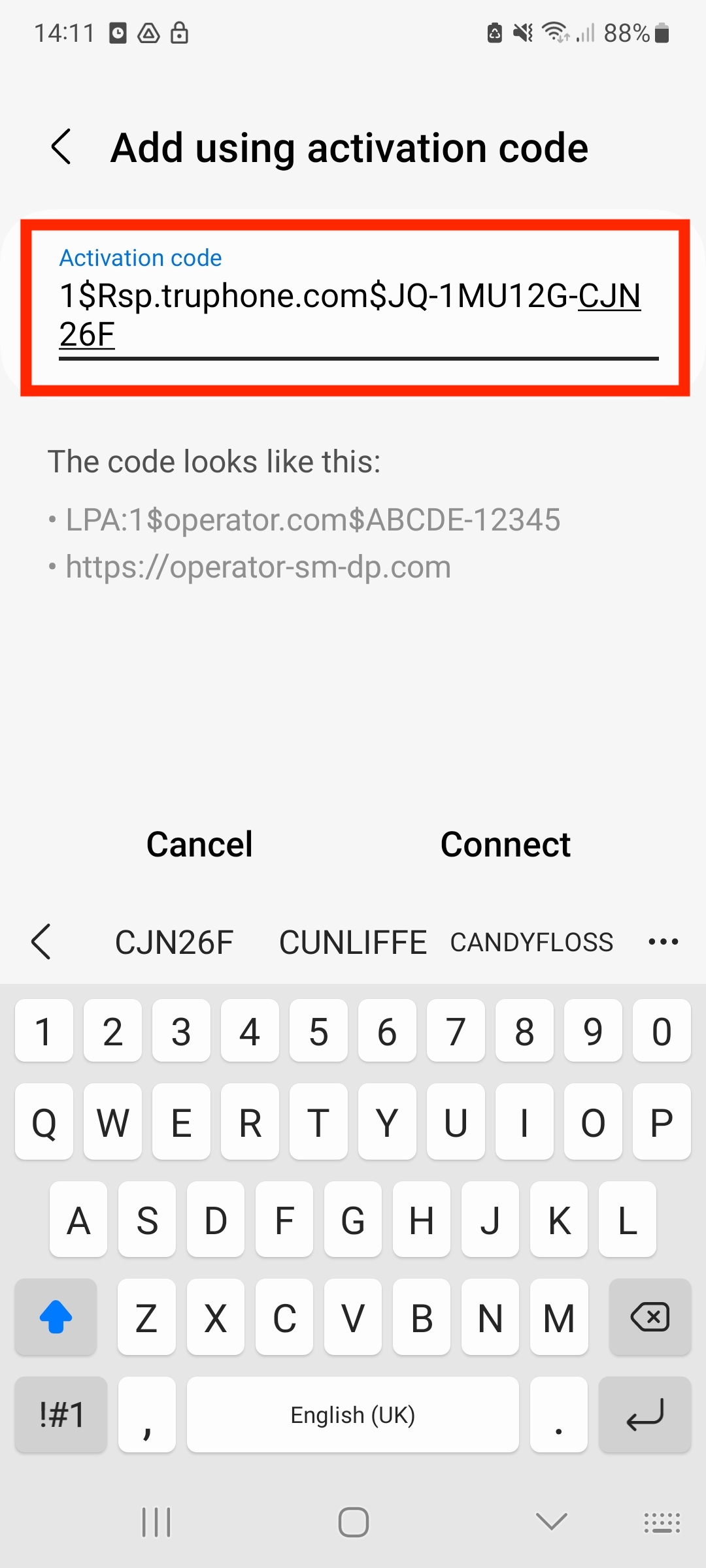706x1568 pixels.
Task: Hit the keyboard enter key
Action: [x=645, y=1415]
